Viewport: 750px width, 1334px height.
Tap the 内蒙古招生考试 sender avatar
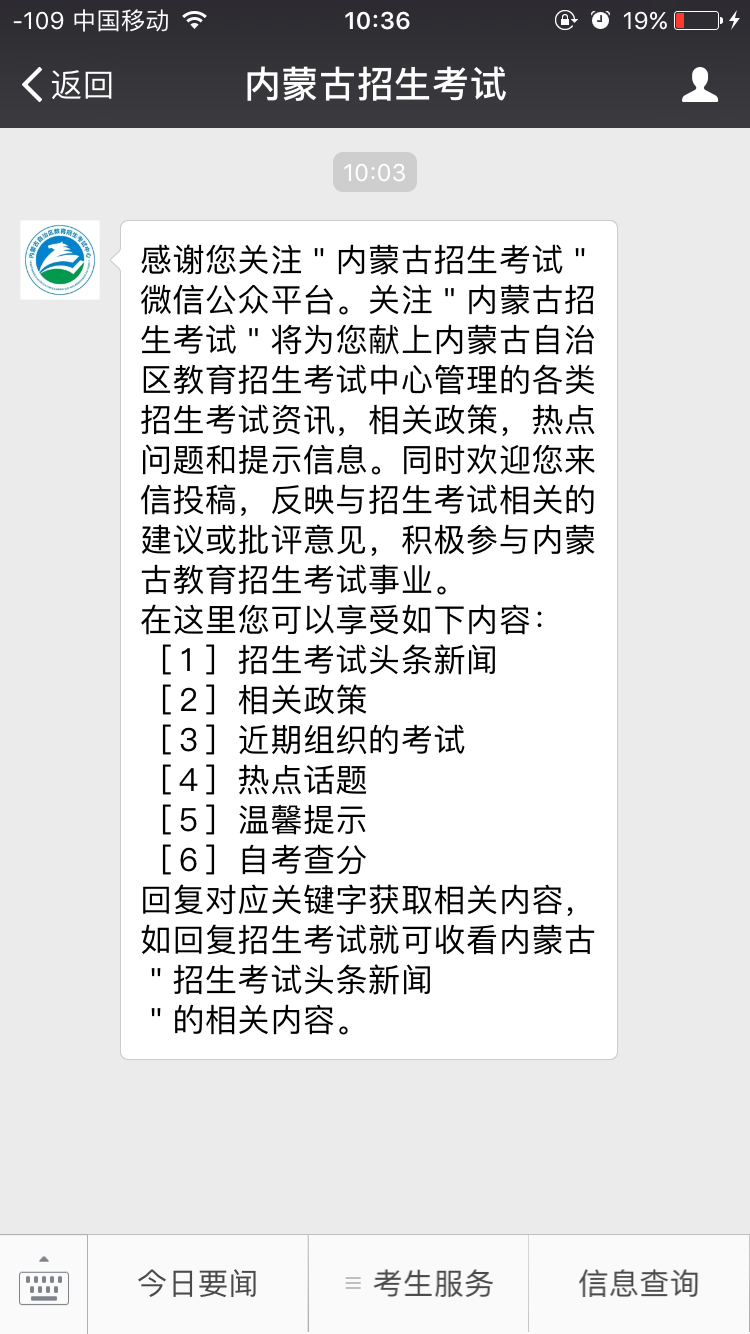click(60, 260)
